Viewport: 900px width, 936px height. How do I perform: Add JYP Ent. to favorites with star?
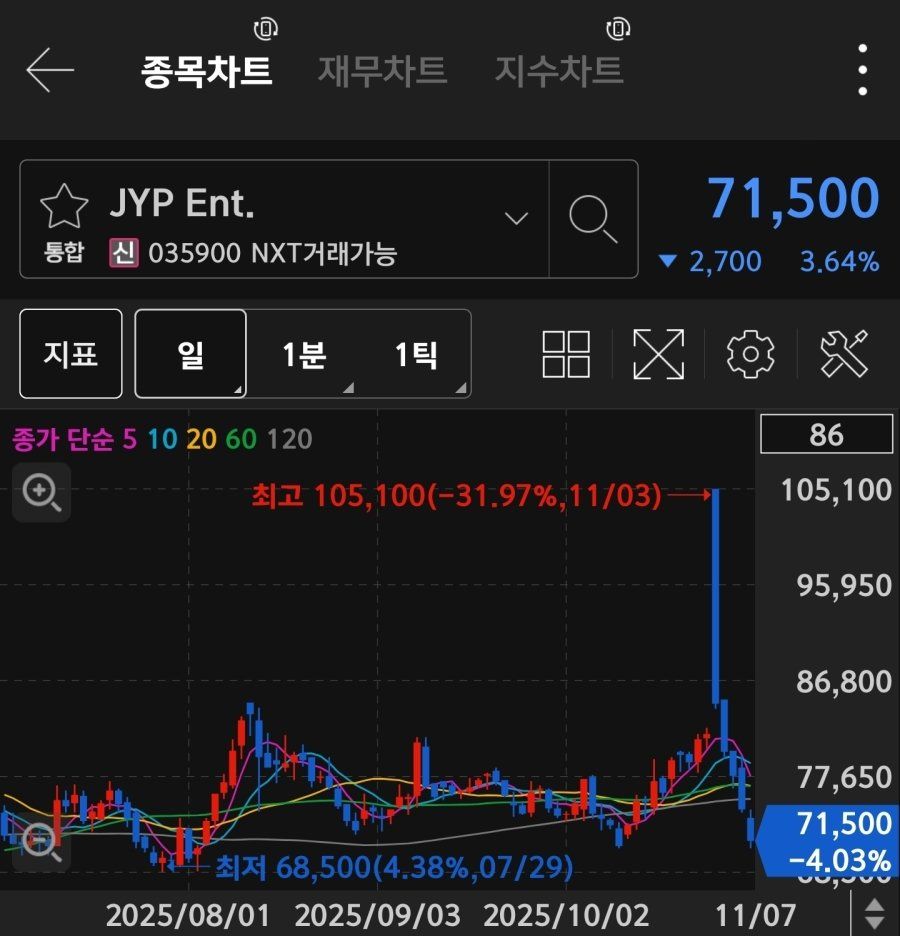pyautogui.click(x=64, y=207)
